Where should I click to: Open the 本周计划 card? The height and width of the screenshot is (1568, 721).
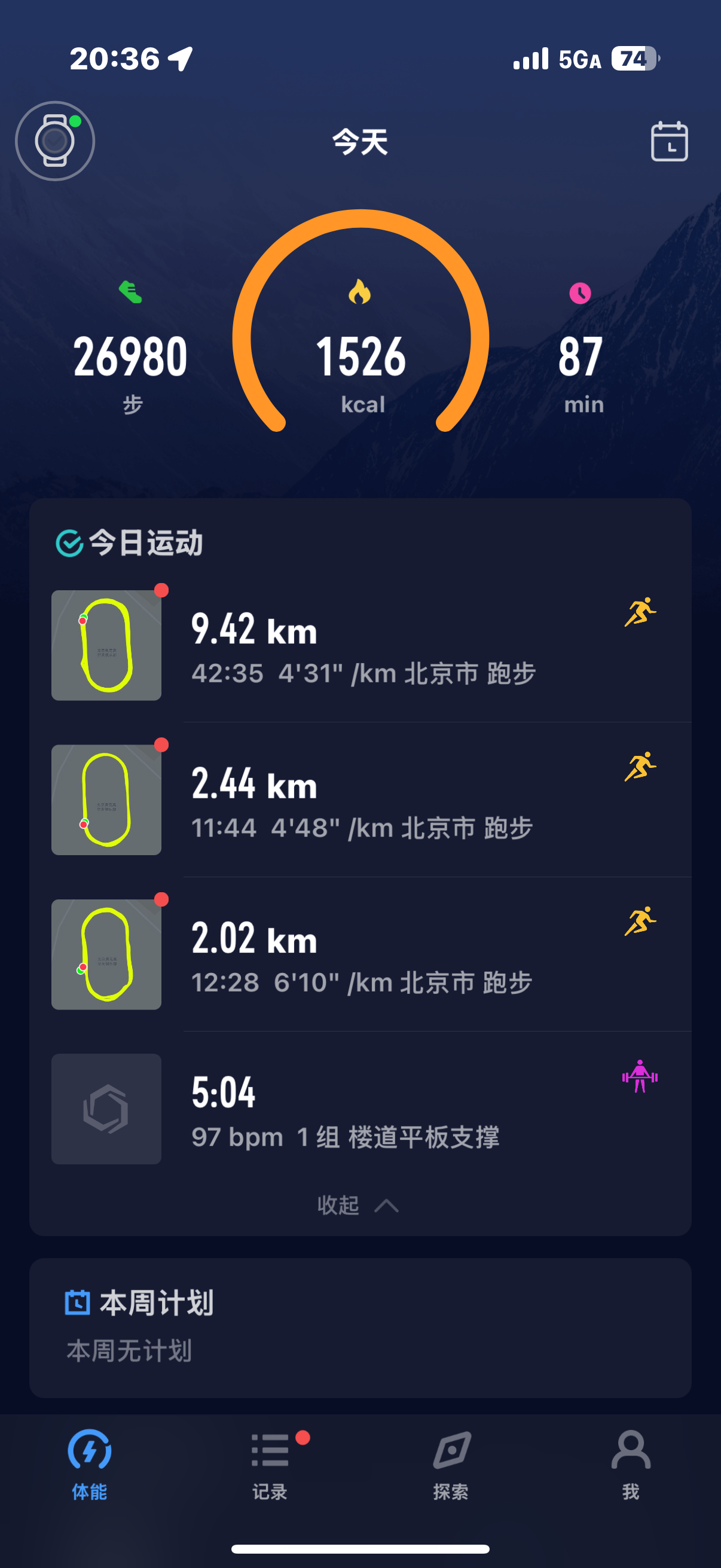coord(360,1326)
